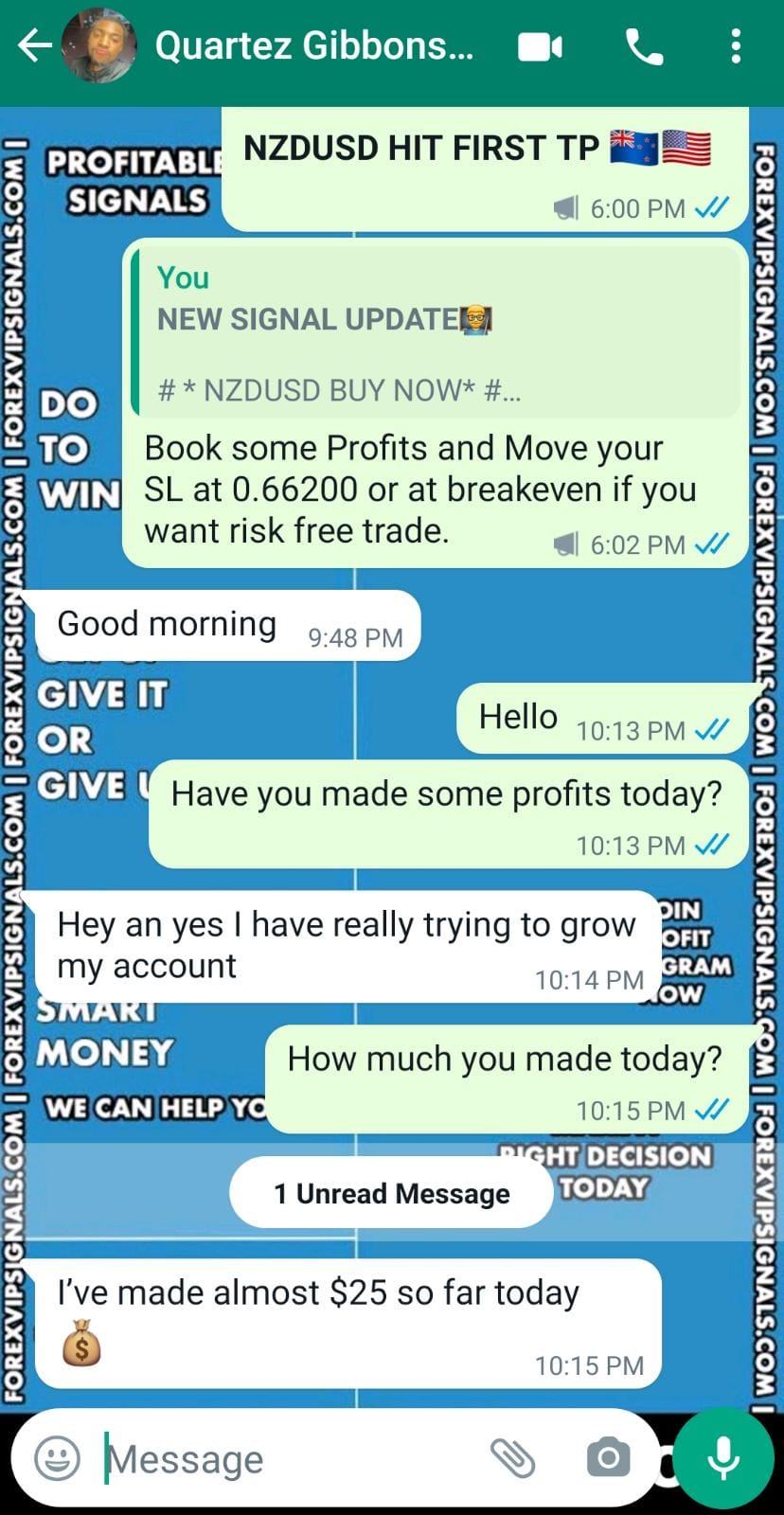Start a voice call with Quartez
784x1515 pixels.
(644, 46)
